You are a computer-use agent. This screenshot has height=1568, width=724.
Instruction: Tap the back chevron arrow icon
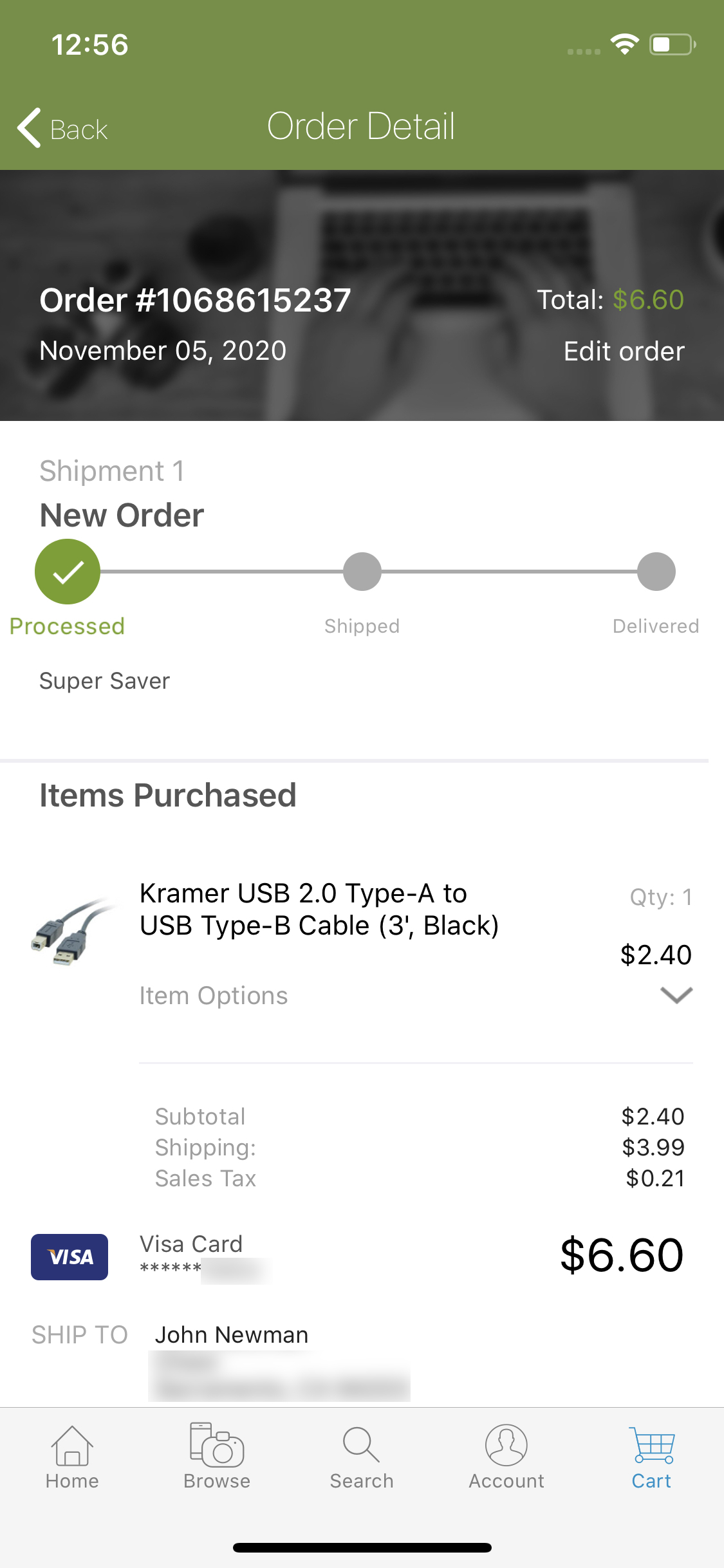coord(28,127)
